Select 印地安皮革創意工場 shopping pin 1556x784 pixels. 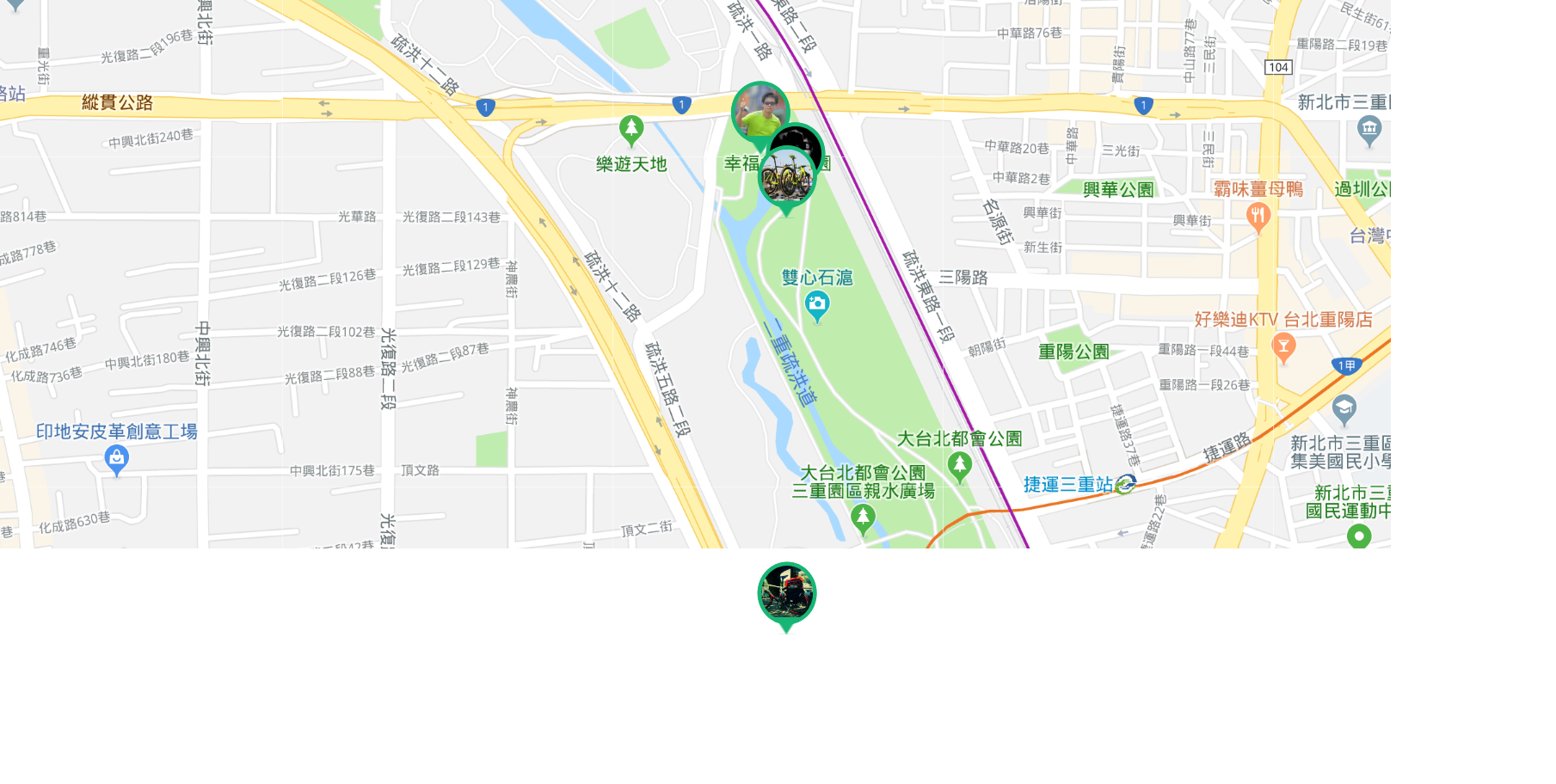[116, 459]
